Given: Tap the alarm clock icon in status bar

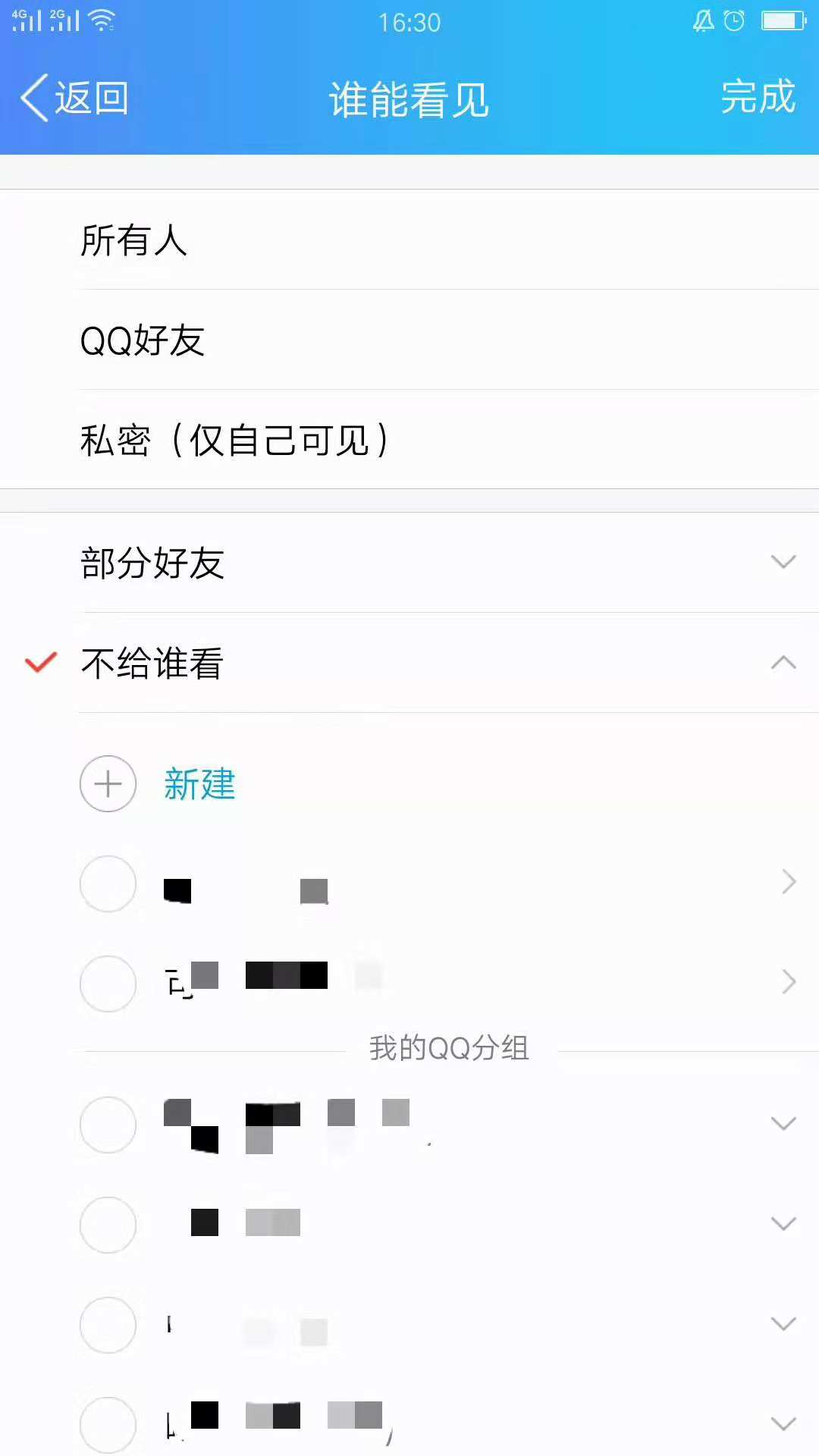Looking at the screenshot, I should click(733, 21).
